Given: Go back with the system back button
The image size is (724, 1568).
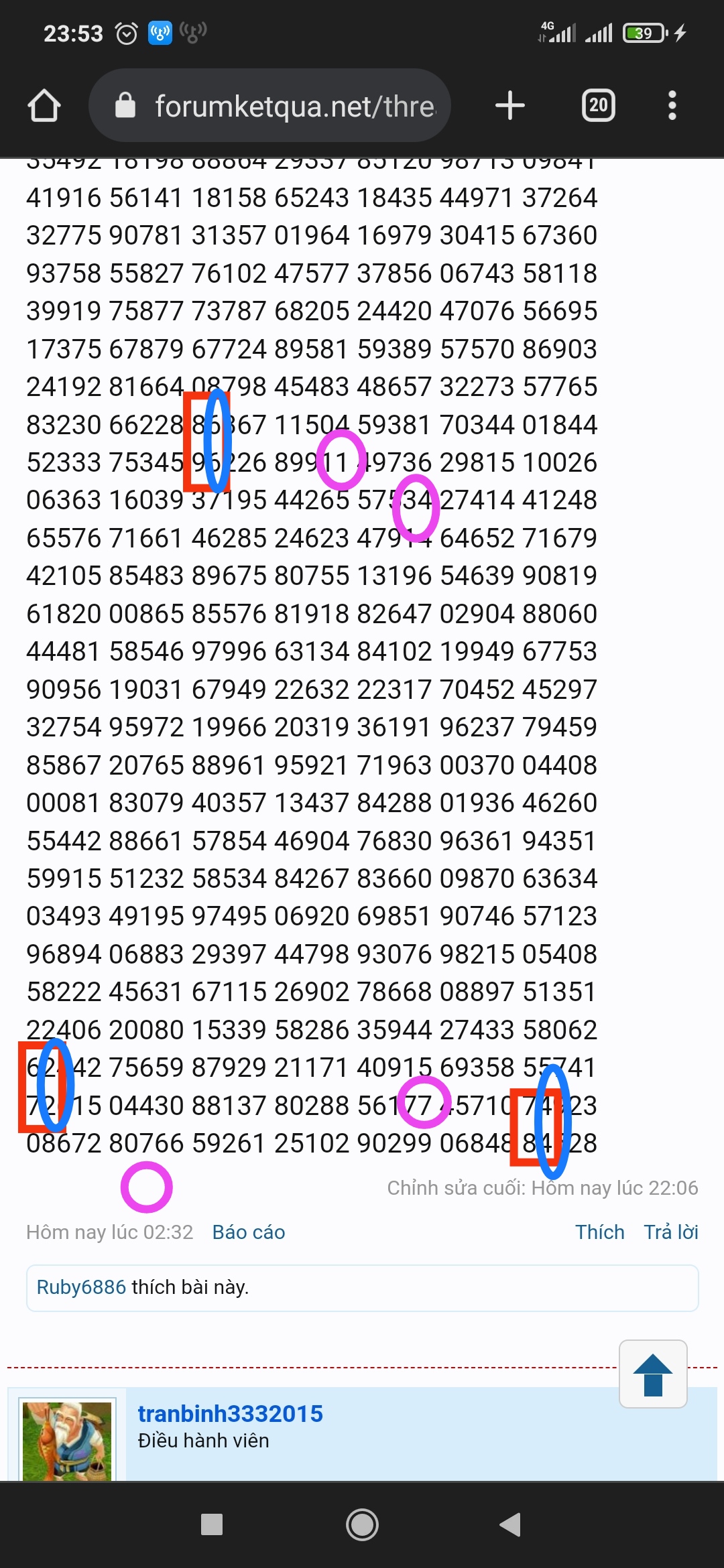Looking at the screenshot, I should (510, 1524).
